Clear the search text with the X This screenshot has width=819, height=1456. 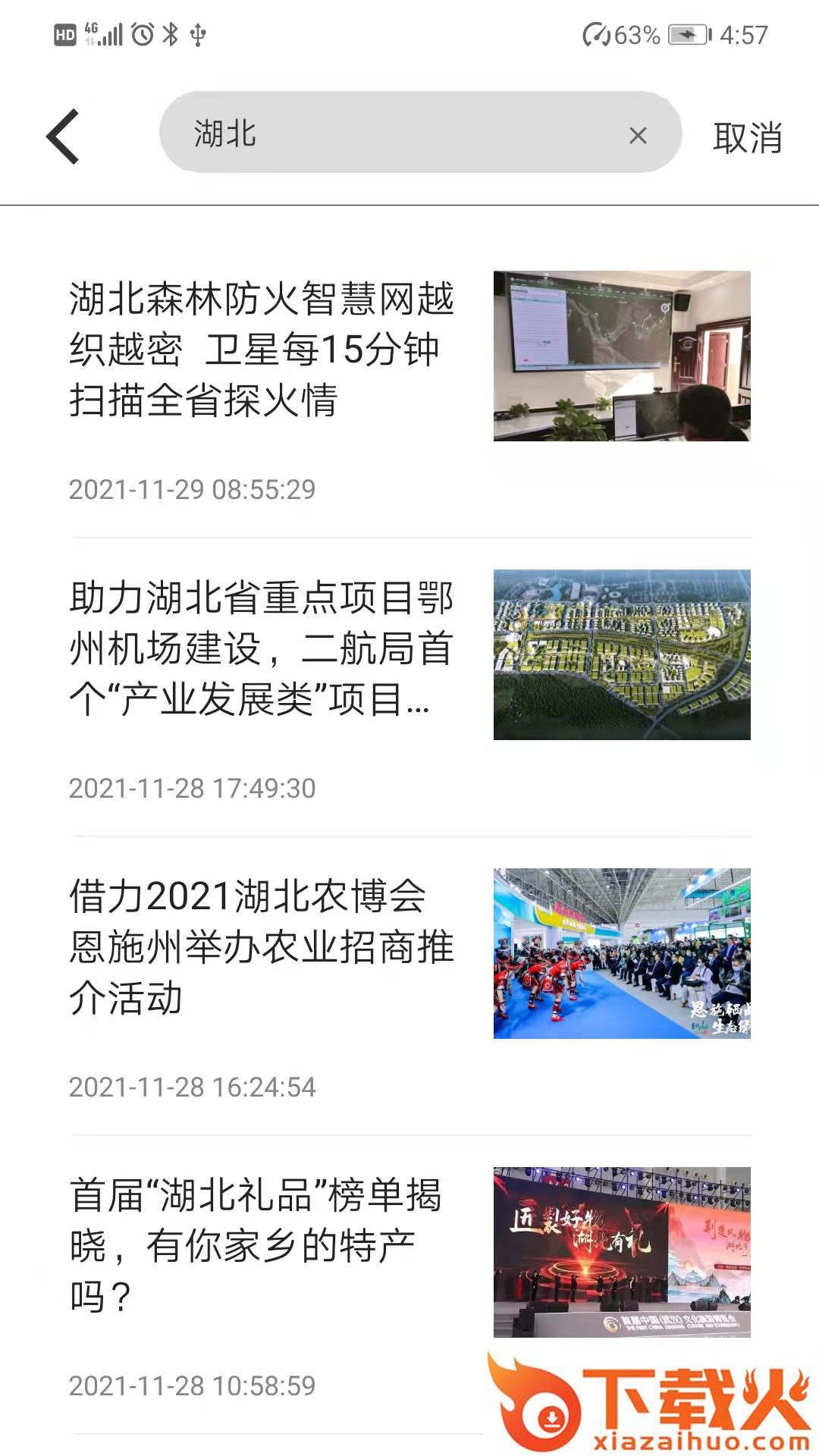click(638, 136)
